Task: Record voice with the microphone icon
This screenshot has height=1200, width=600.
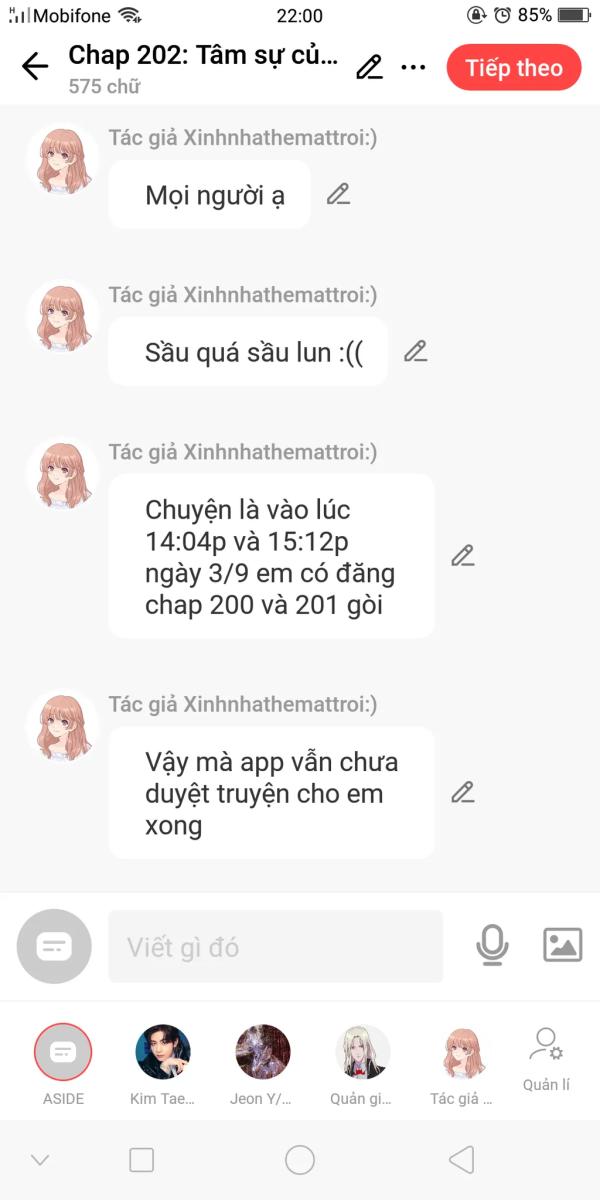Action: coord(491,945)
